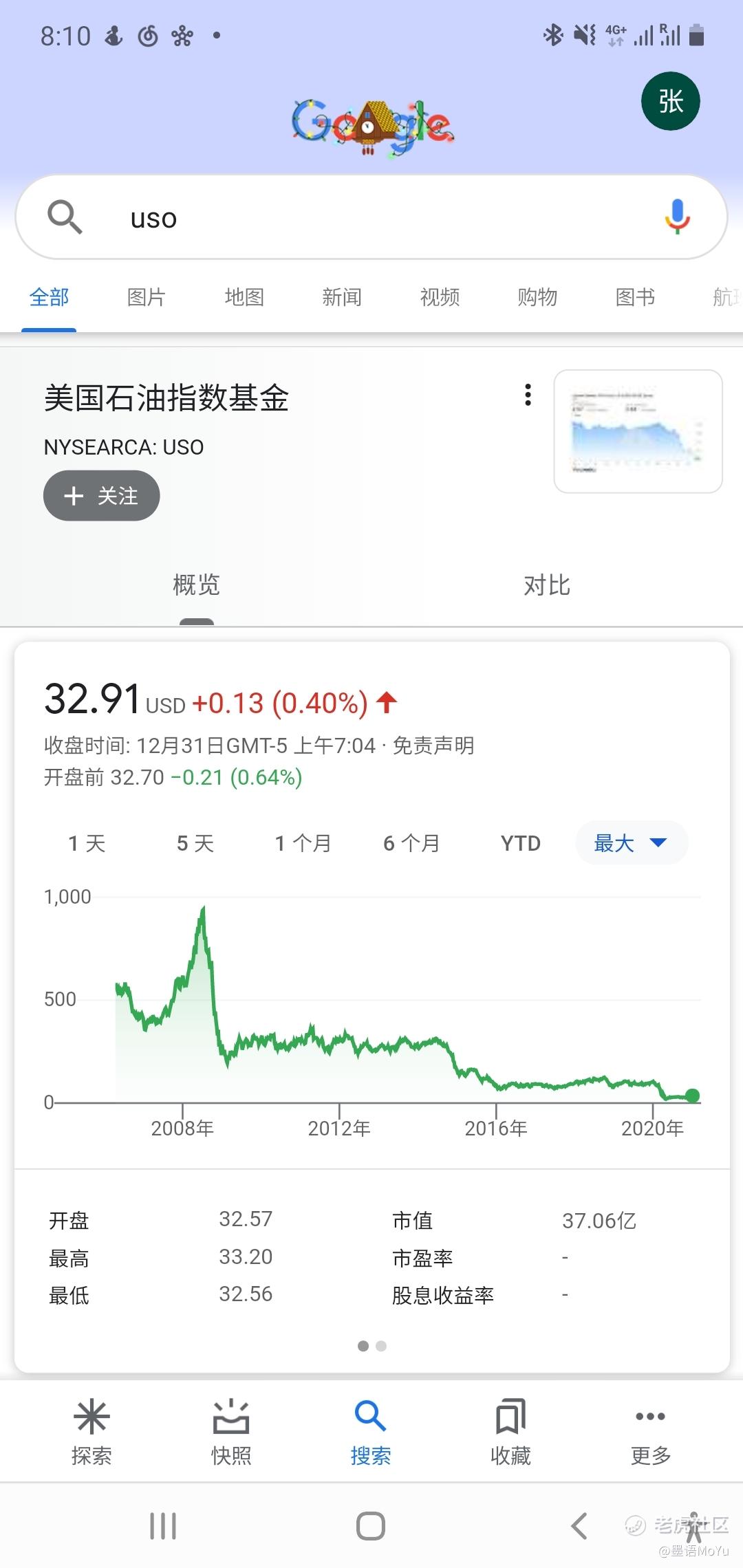This screenshot has width=743, height=1568.
Task: Switch to the 新闻 results tab
Action: (x=342, y=297)
